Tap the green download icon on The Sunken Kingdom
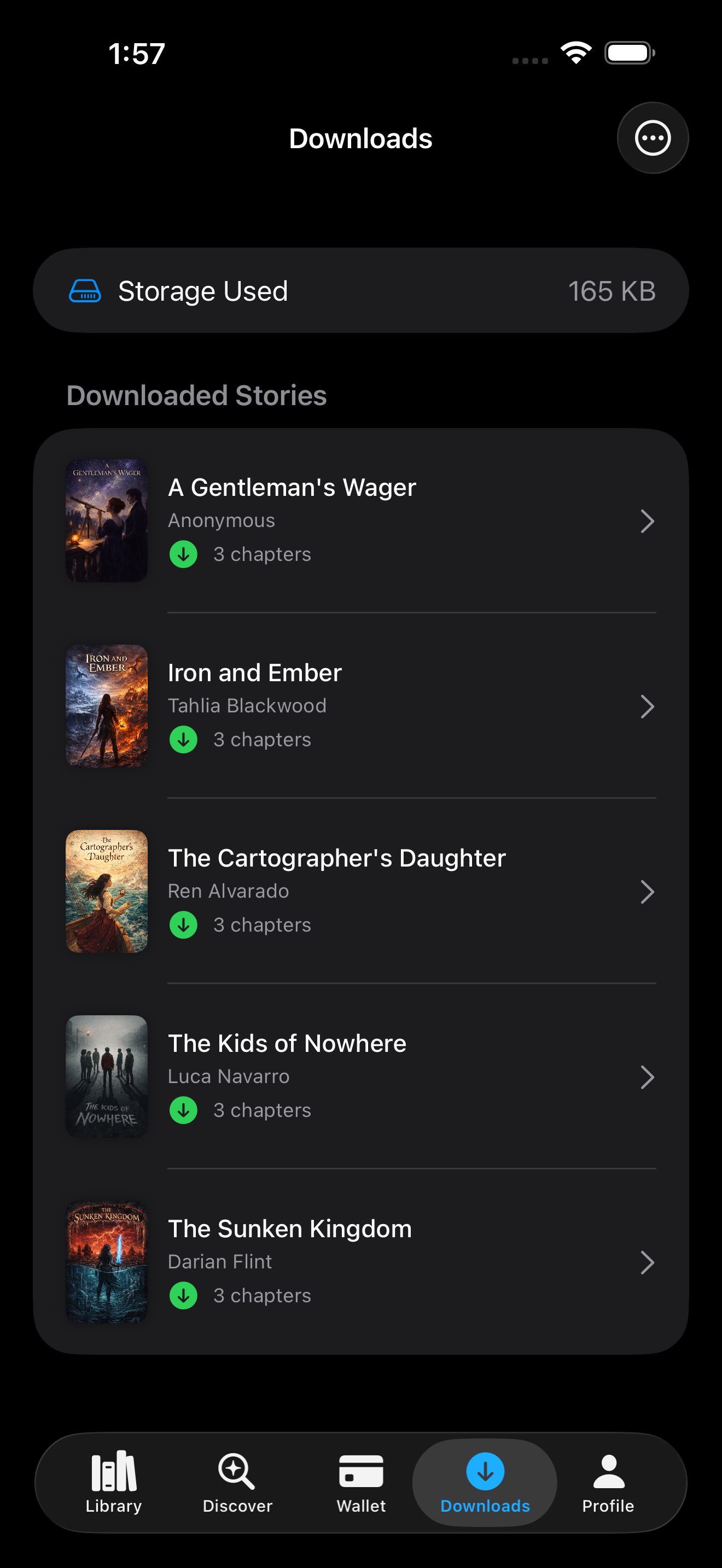The width and height of the screenshot is (722, 1568). [184, 1295]
